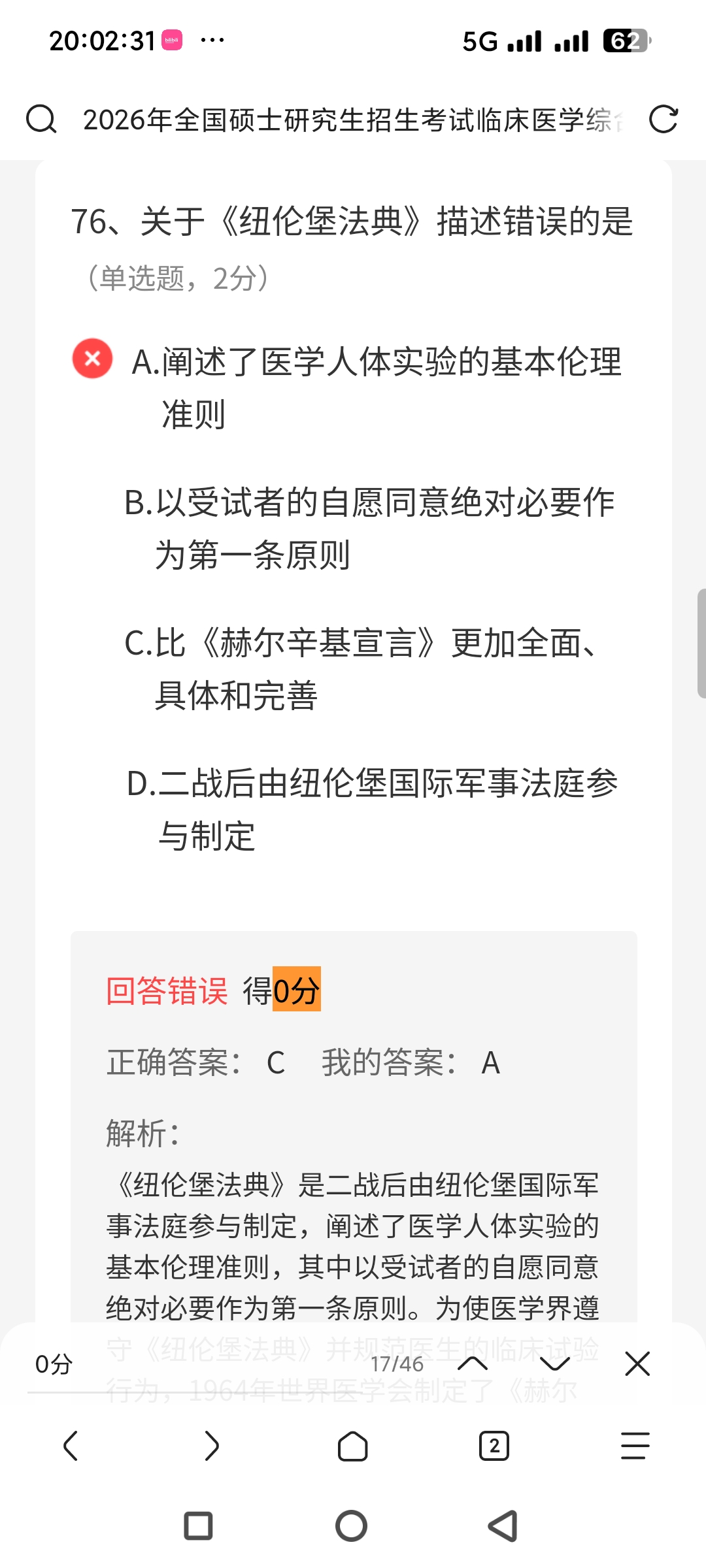This screenshot has height=1568, width=706.
Task: Open the tab switcher showing 2 tabs
Action: 494,1446
